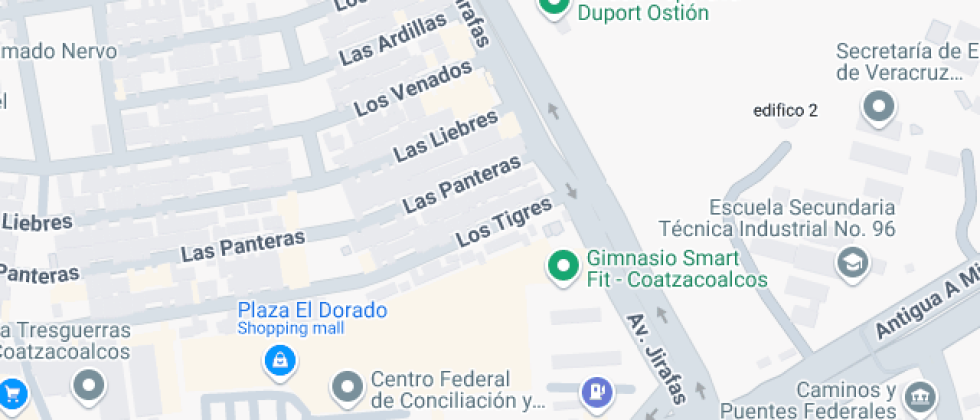Tap the Centro Federal de Conciliación pin
980x420 pixels.
348,385
